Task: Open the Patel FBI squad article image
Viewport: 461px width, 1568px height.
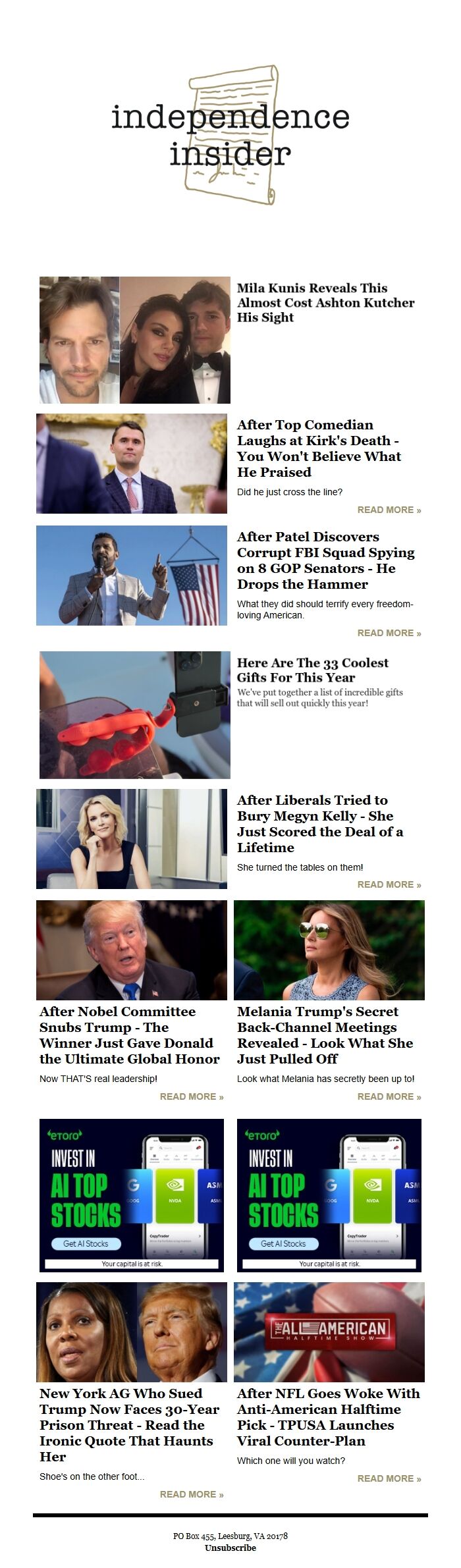Action: click(132, 576)
